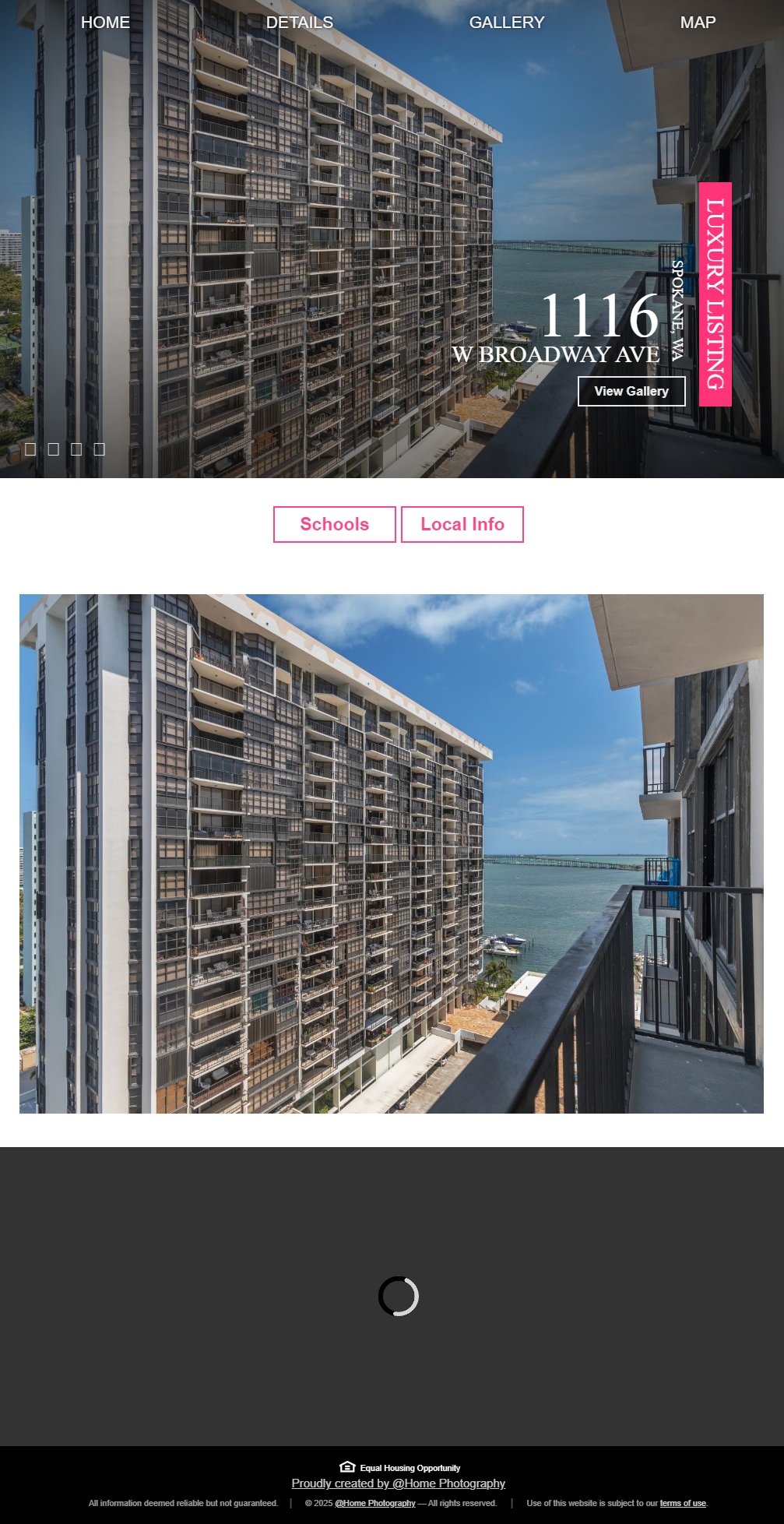Open the Local Info button
This screenshot has width=784, height=1524.
(462, 524)
